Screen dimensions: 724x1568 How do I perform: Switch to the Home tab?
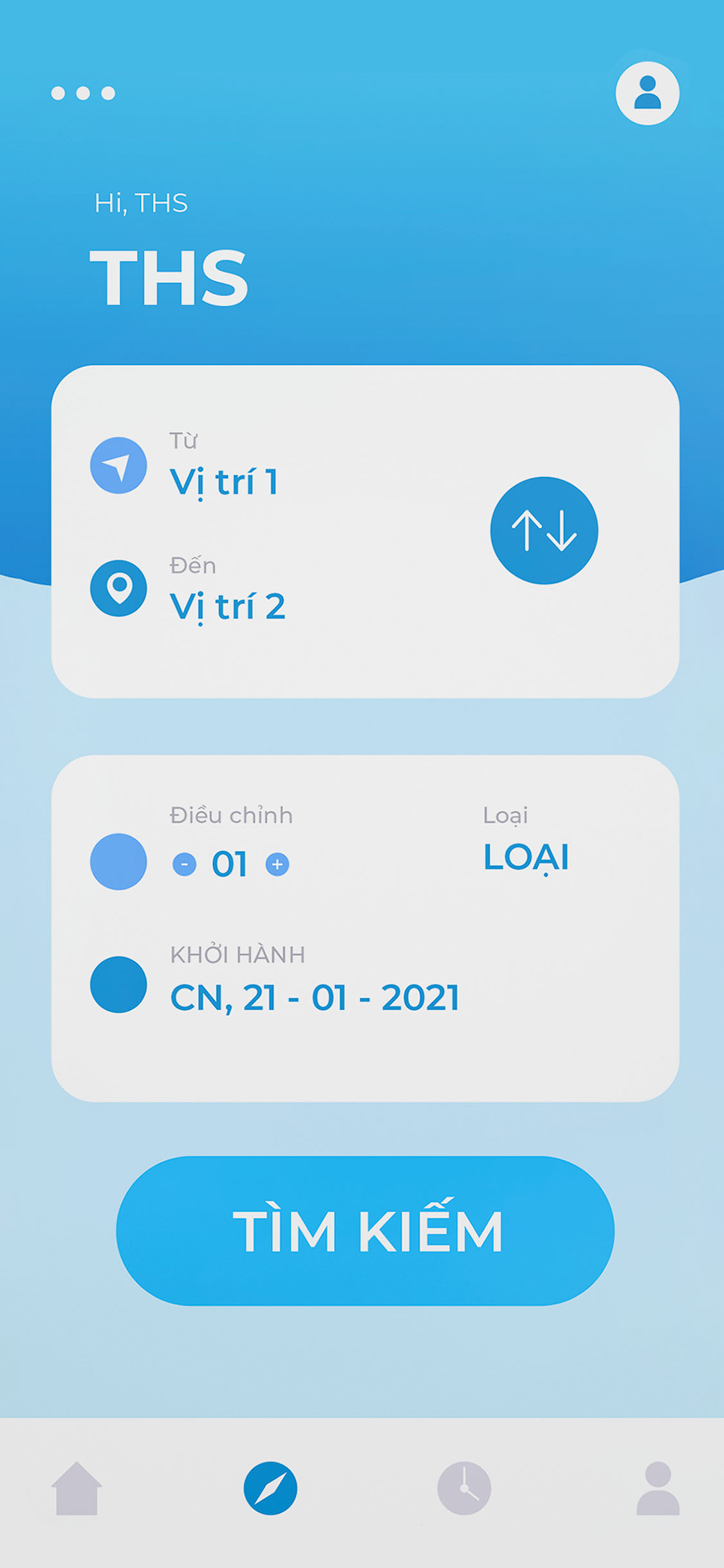pyautogui.click(x=77, y=1488)
